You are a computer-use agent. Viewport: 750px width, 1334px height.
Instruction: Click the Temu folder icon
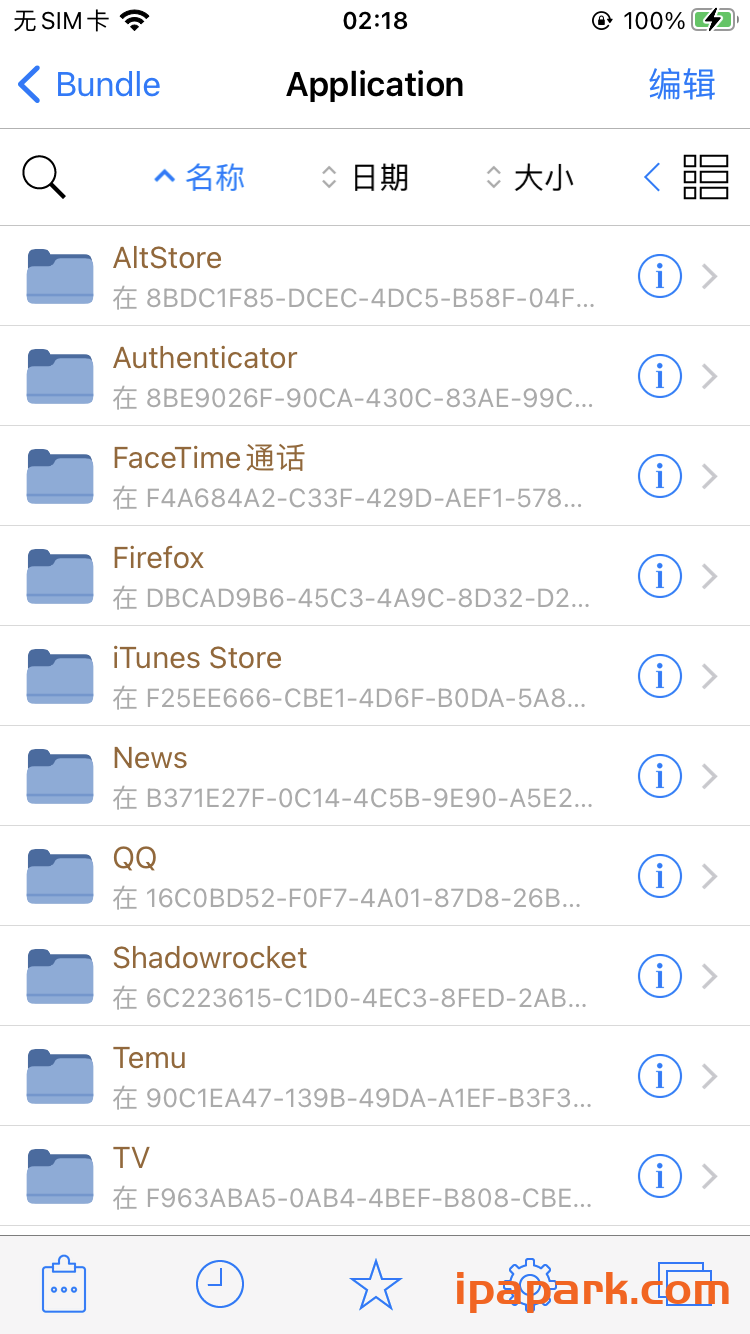tap(59, 1076)
